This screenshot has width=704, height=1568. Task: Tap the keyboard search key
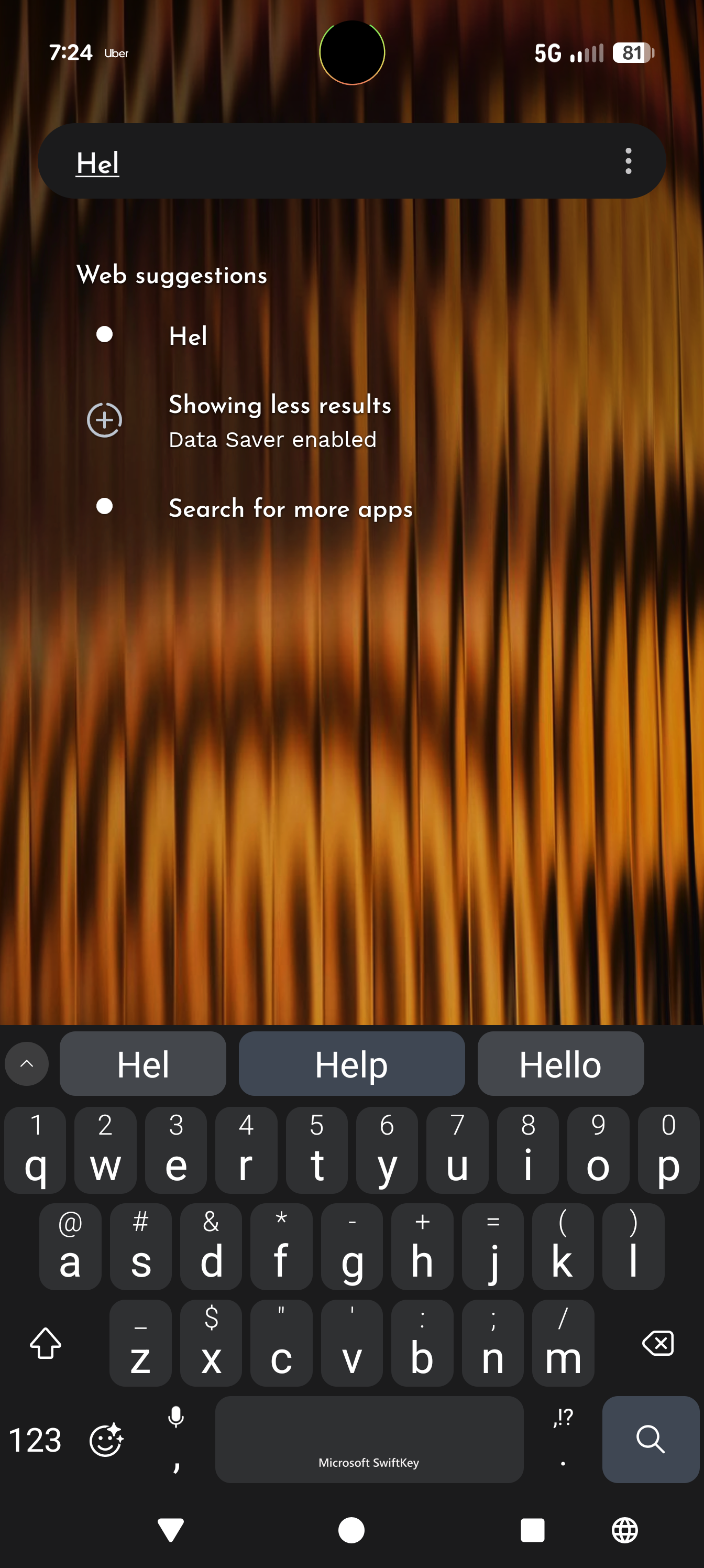pyautogui.click(x=651, y=1439)
